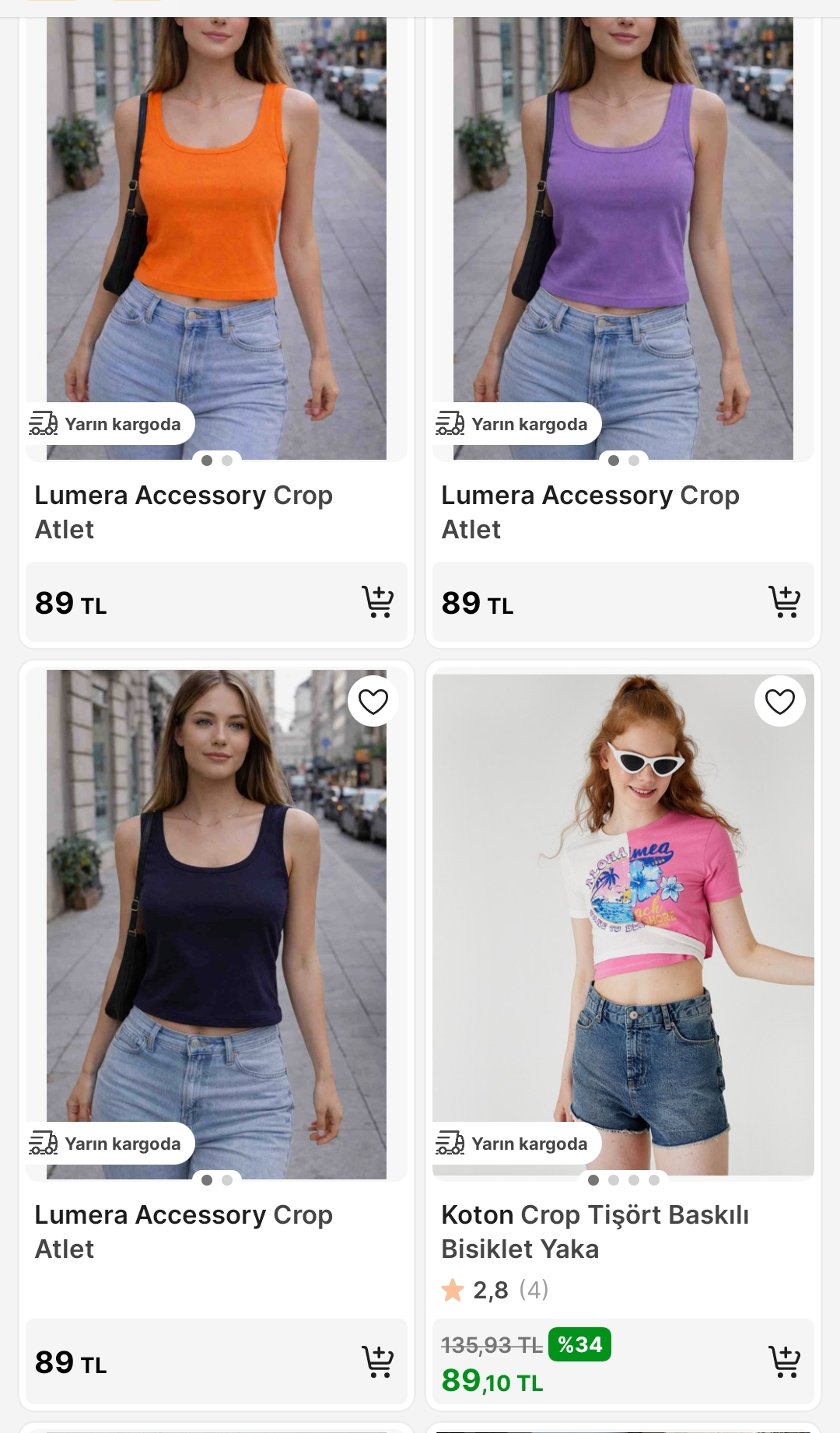This screenshot has height=1433, width=840.
Task: Add the navy Lumera crop atlet to cart
Action: pyautogui.click(x=378, y=1361)
